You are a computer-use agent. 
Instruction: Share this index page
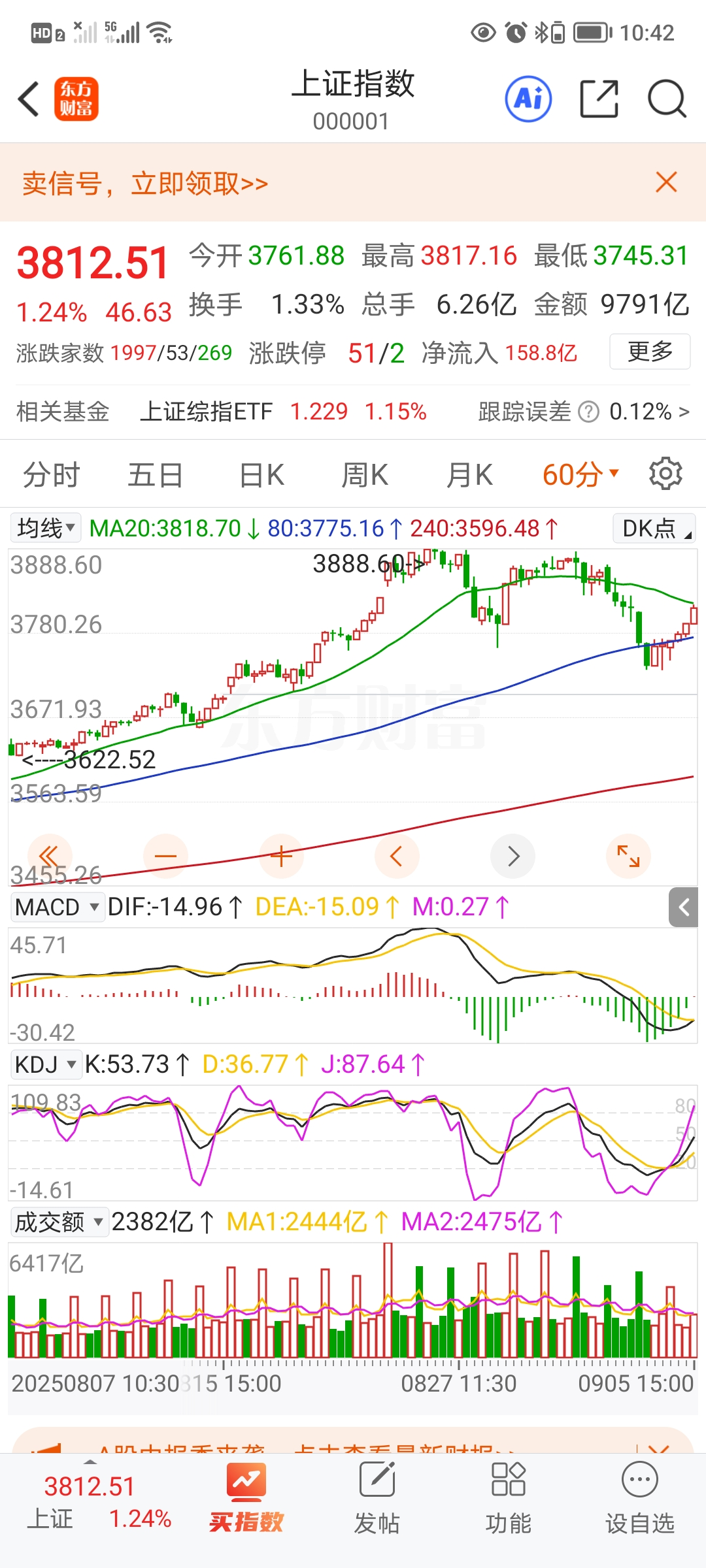point(599,99)
